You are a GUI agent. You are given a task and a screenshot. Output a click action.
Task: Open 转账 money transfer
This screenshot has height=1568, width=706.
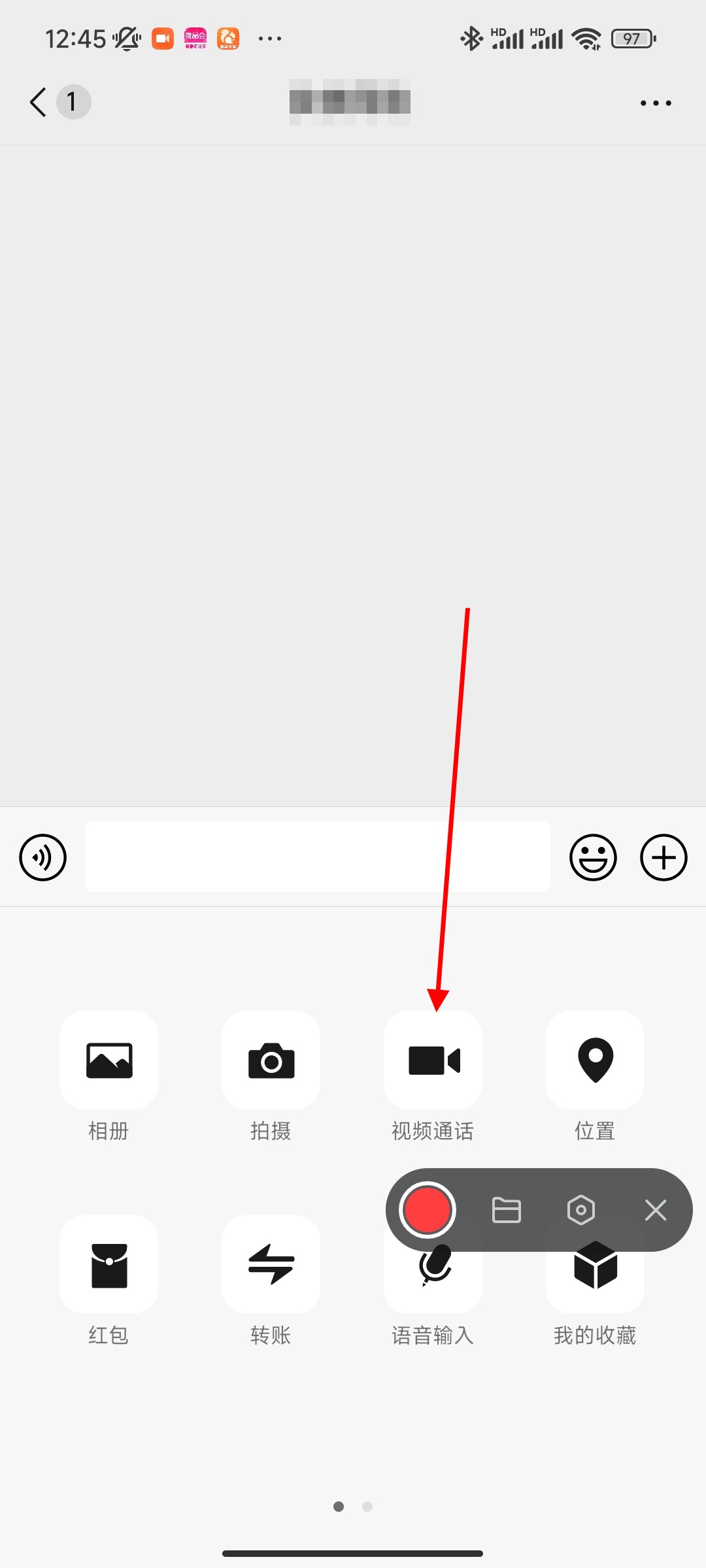tap(271, 1265)
